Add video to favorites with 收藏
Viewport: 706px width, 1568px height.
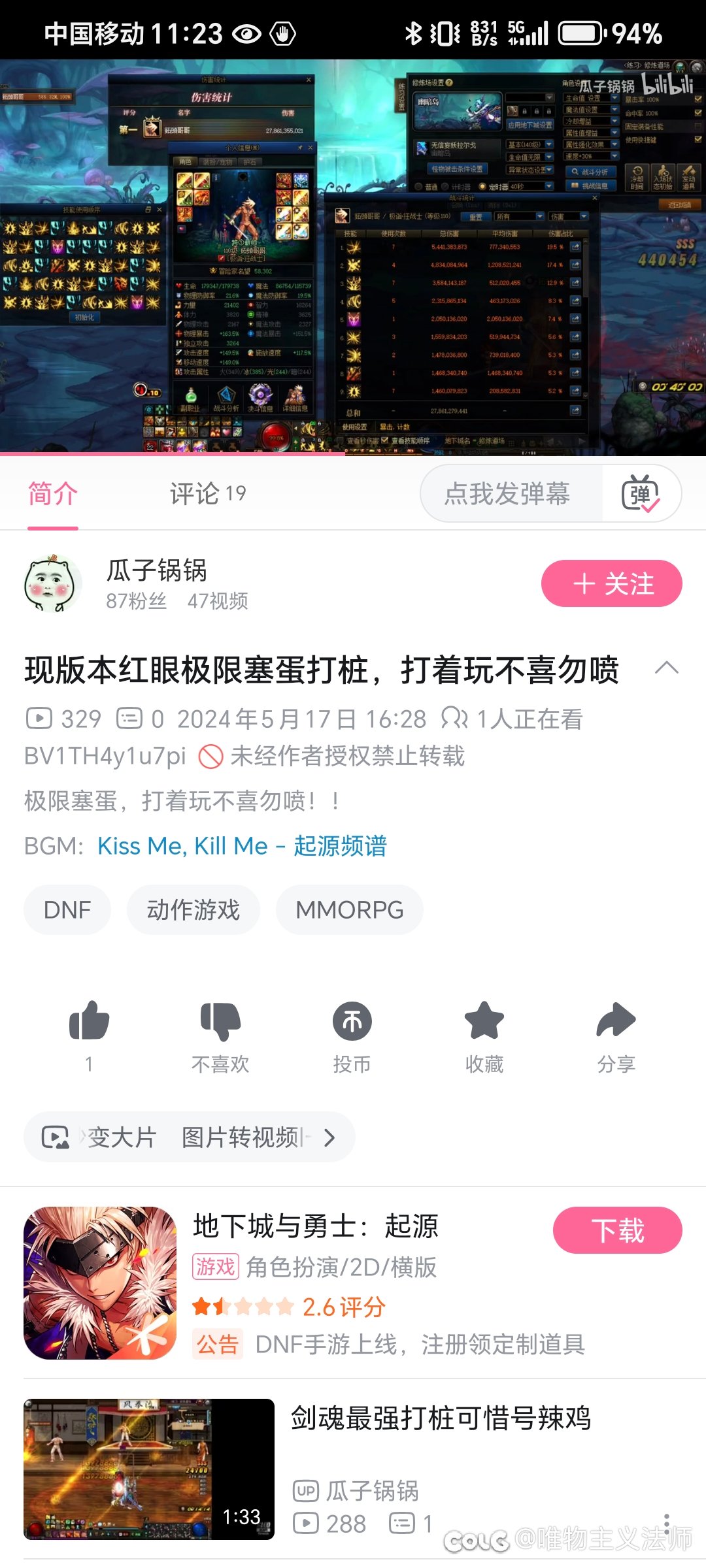click(x=484, y=1036)
